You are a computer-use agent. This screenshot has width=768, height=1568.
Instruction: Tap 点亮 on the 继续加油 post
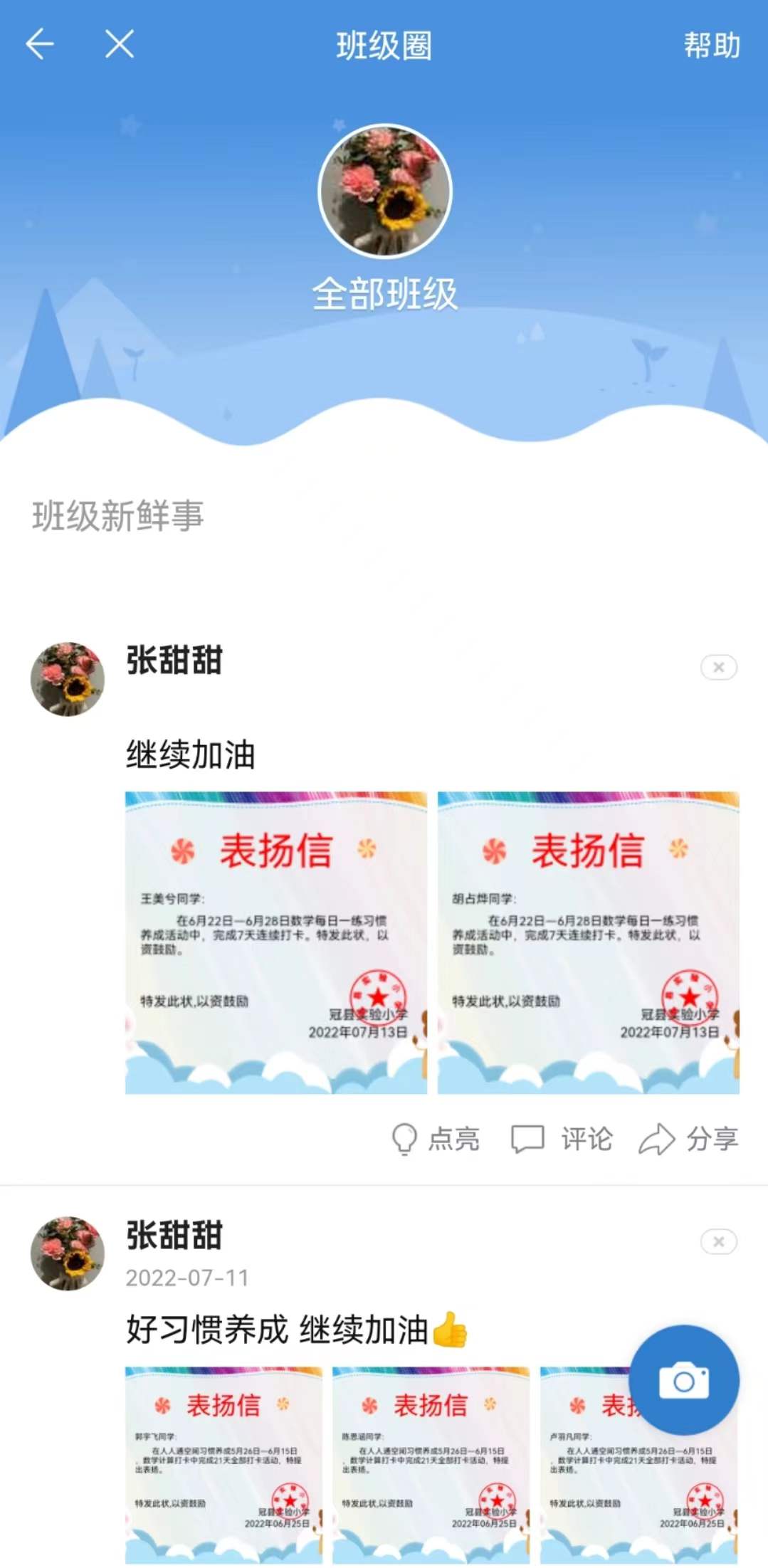click(x=436, y=1138)
